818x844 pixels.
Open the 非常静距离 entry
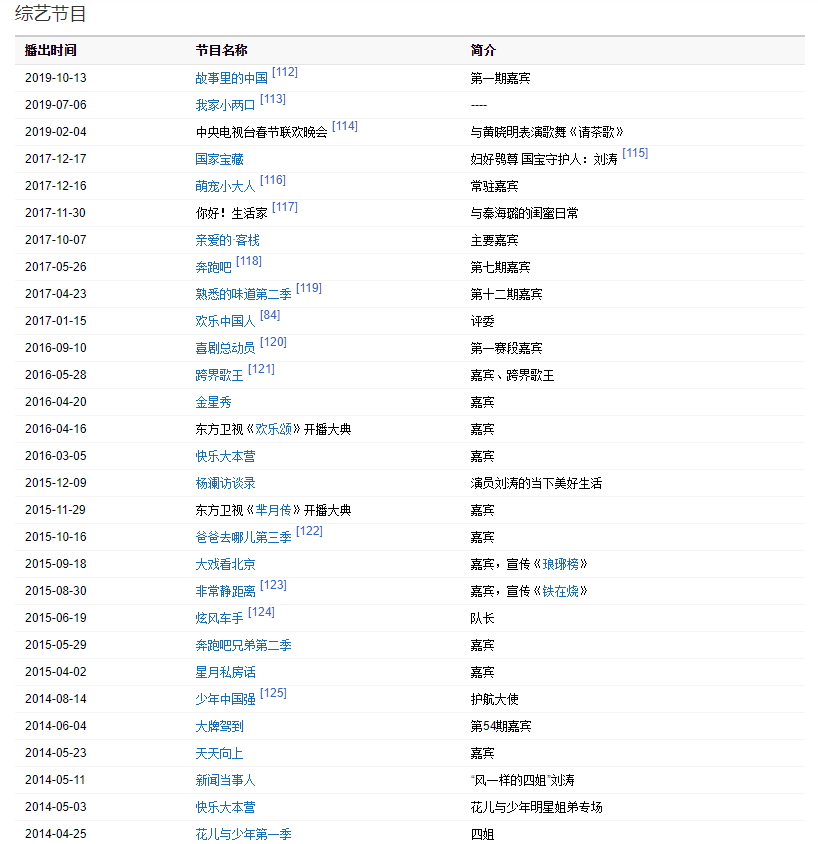(225, 591)
